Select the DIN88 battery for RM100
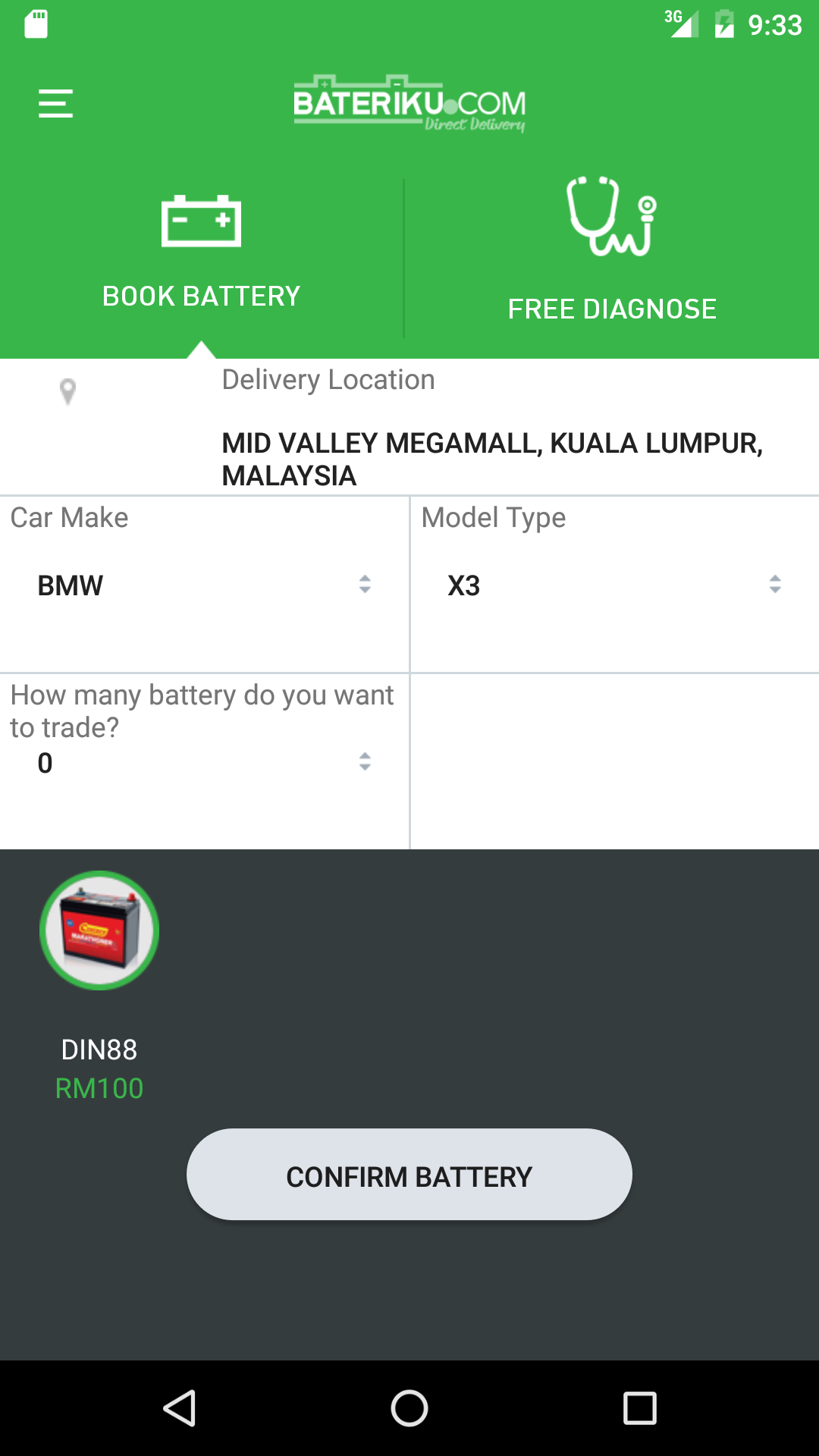819x1456 pixels. pyautogui.click(x=99, y=930)
